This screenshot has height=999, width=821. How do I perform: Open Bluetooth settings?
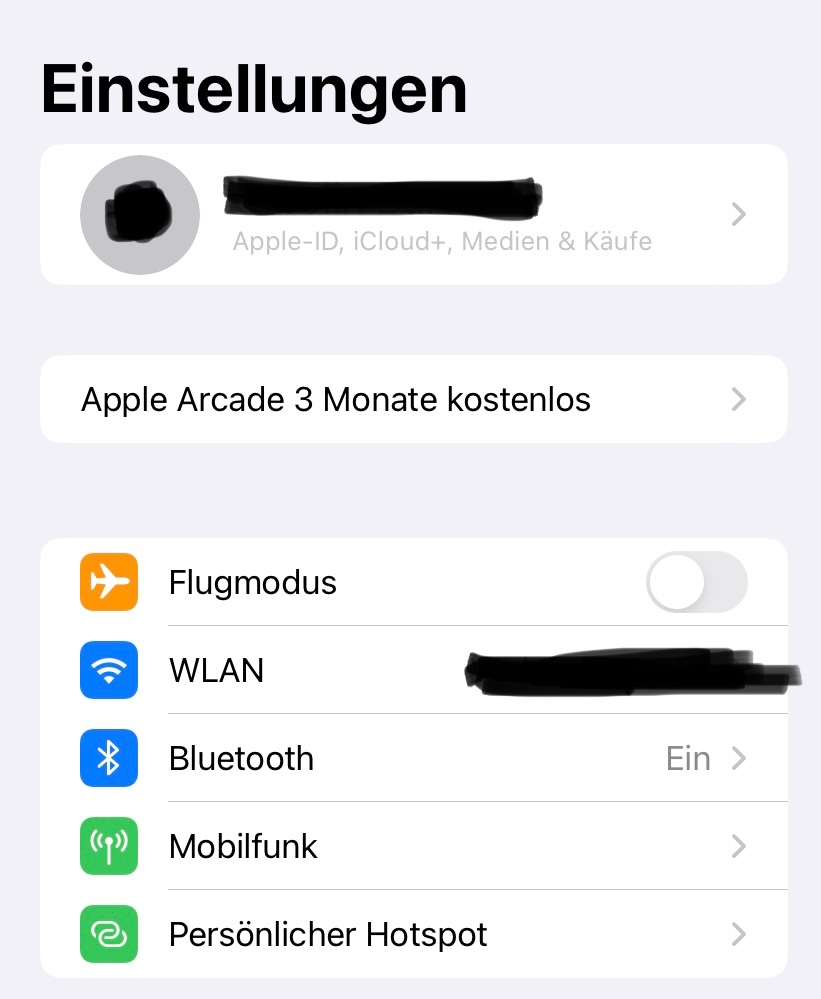click(413, 758)
